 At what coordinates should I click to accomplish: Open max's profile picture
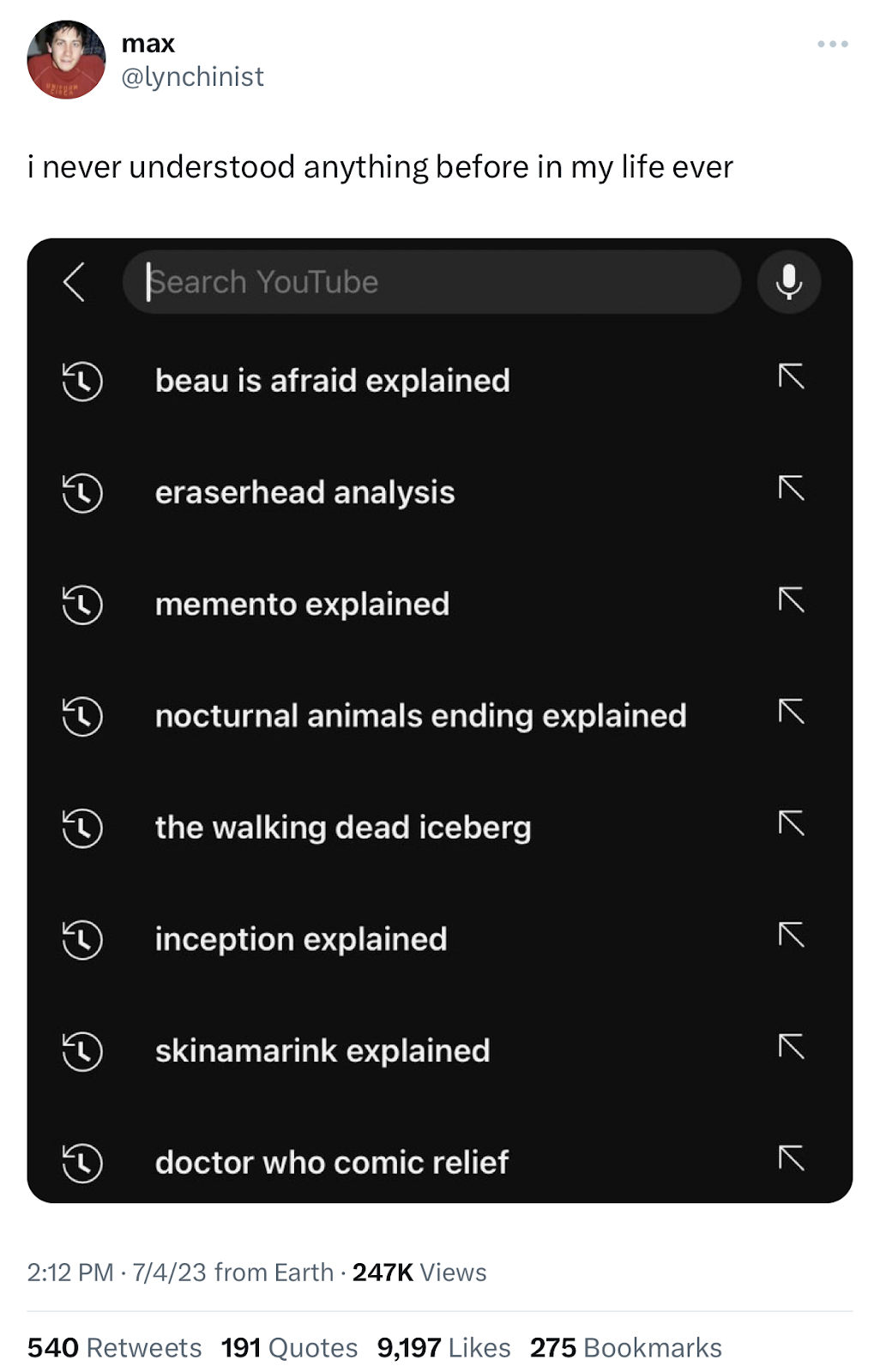[x=66, y=60]
